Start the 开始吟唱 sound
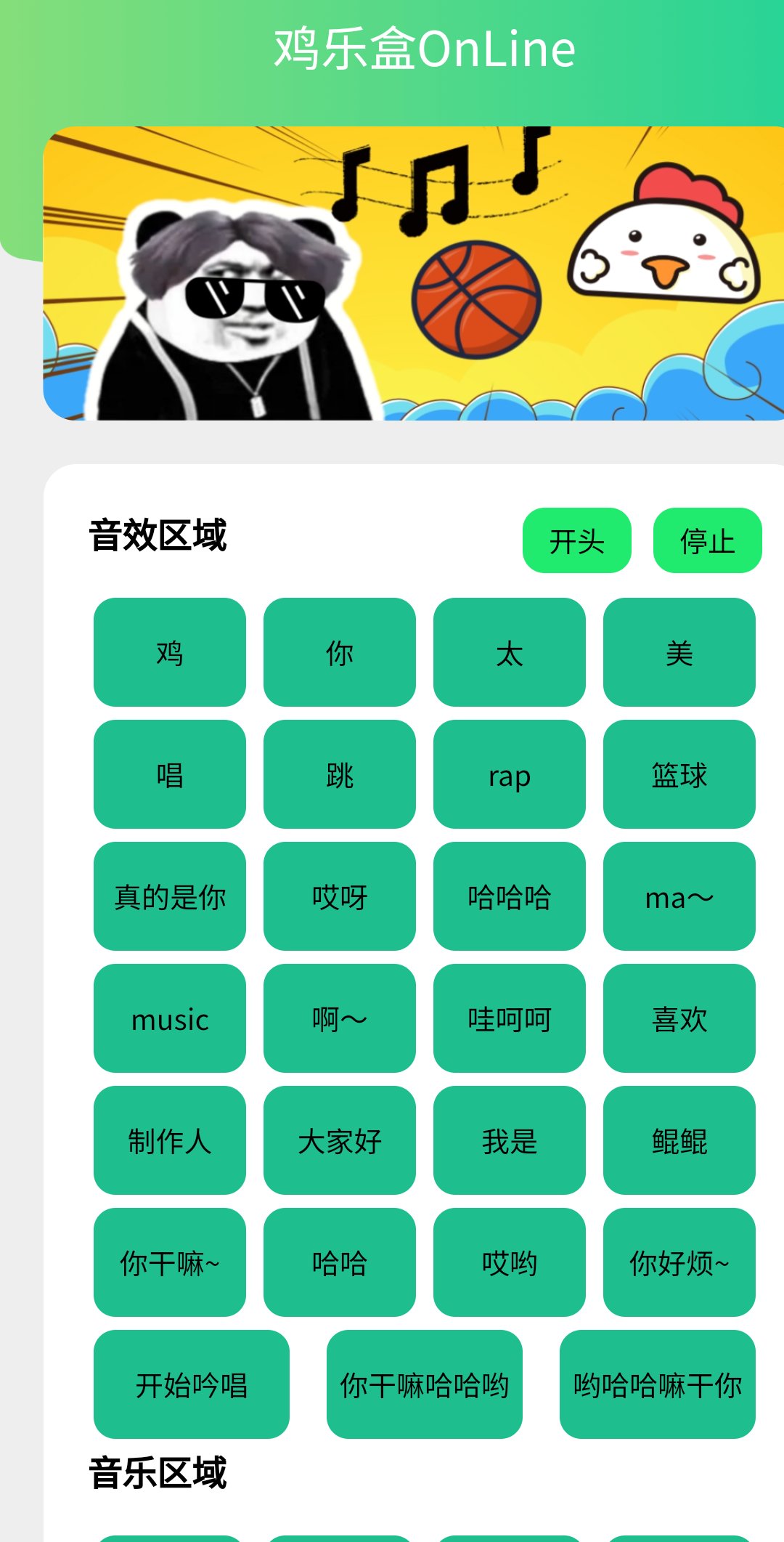The width and height of the screenshot is (784, 1542). (x=191, y=1384)
